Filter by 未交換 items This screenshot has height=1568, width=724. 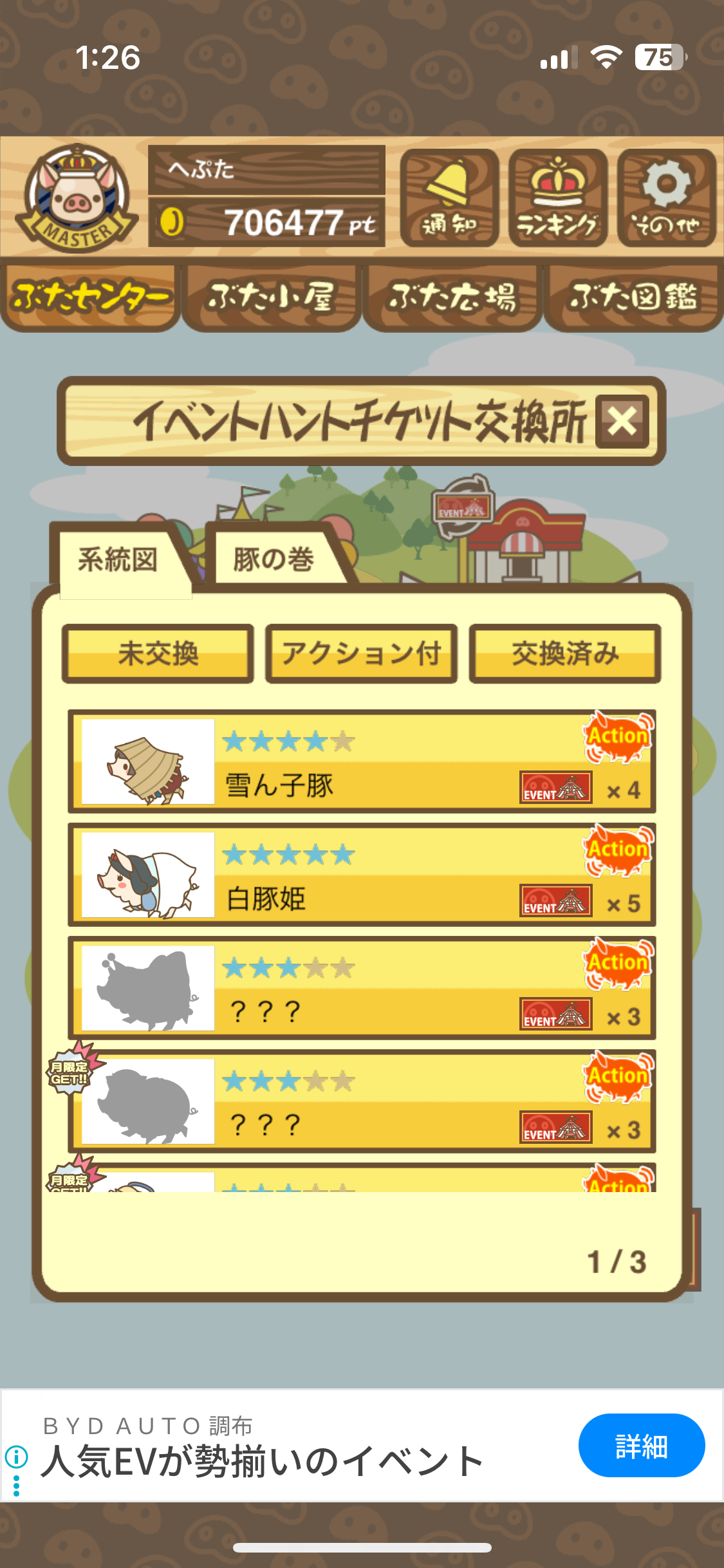pyautogui.click(x=158, y=653)
